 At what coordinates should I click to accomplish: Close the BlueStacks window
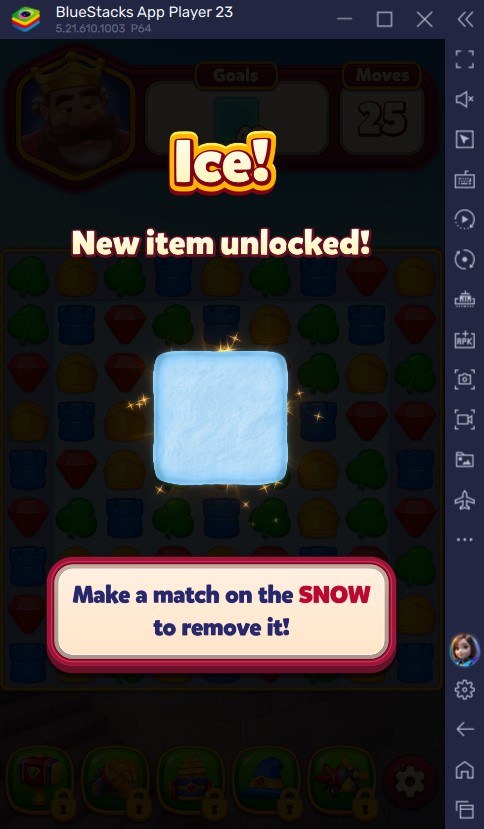tap(425, 20)
